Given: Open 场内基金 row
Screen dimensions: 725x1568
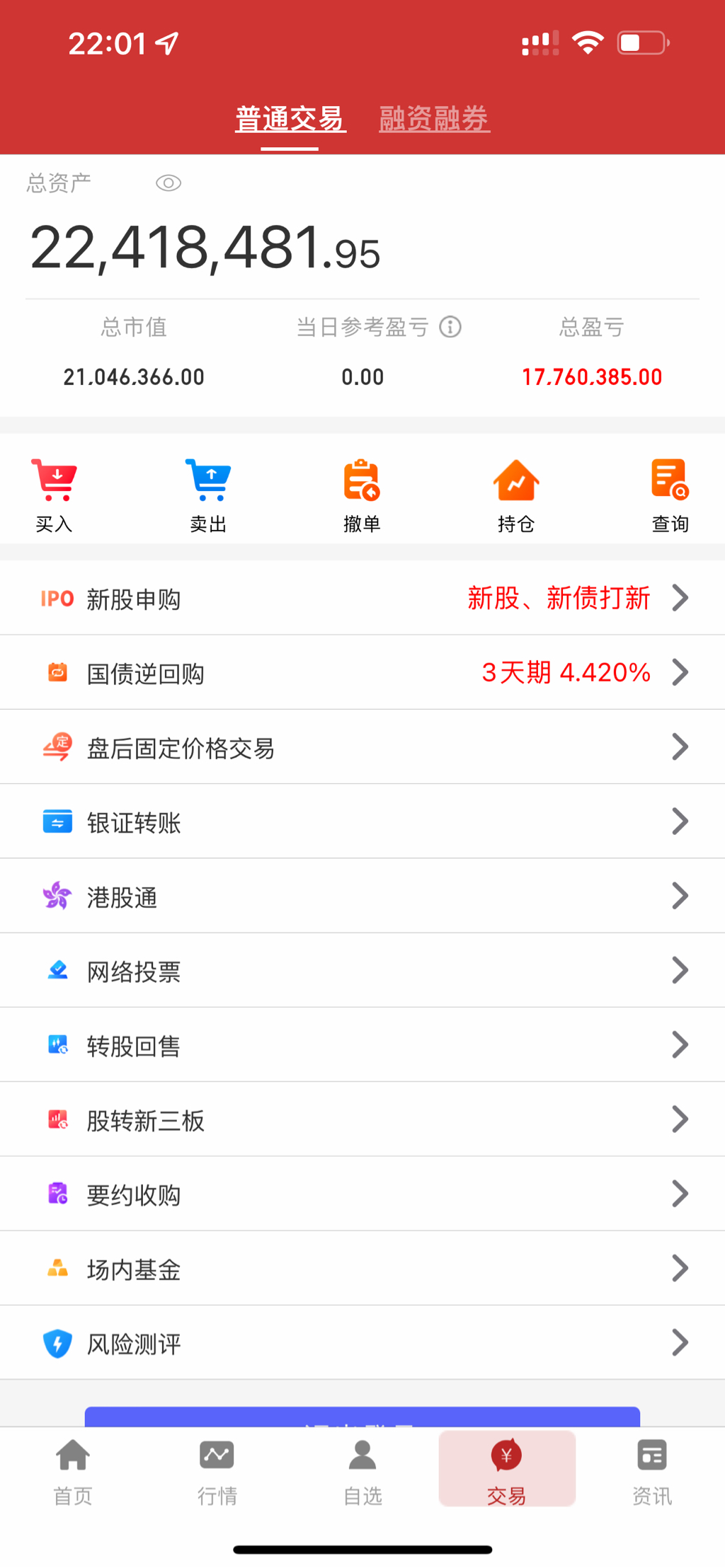Looking at the screenshot, I should pyautogui.click(x=362, y=1269).
